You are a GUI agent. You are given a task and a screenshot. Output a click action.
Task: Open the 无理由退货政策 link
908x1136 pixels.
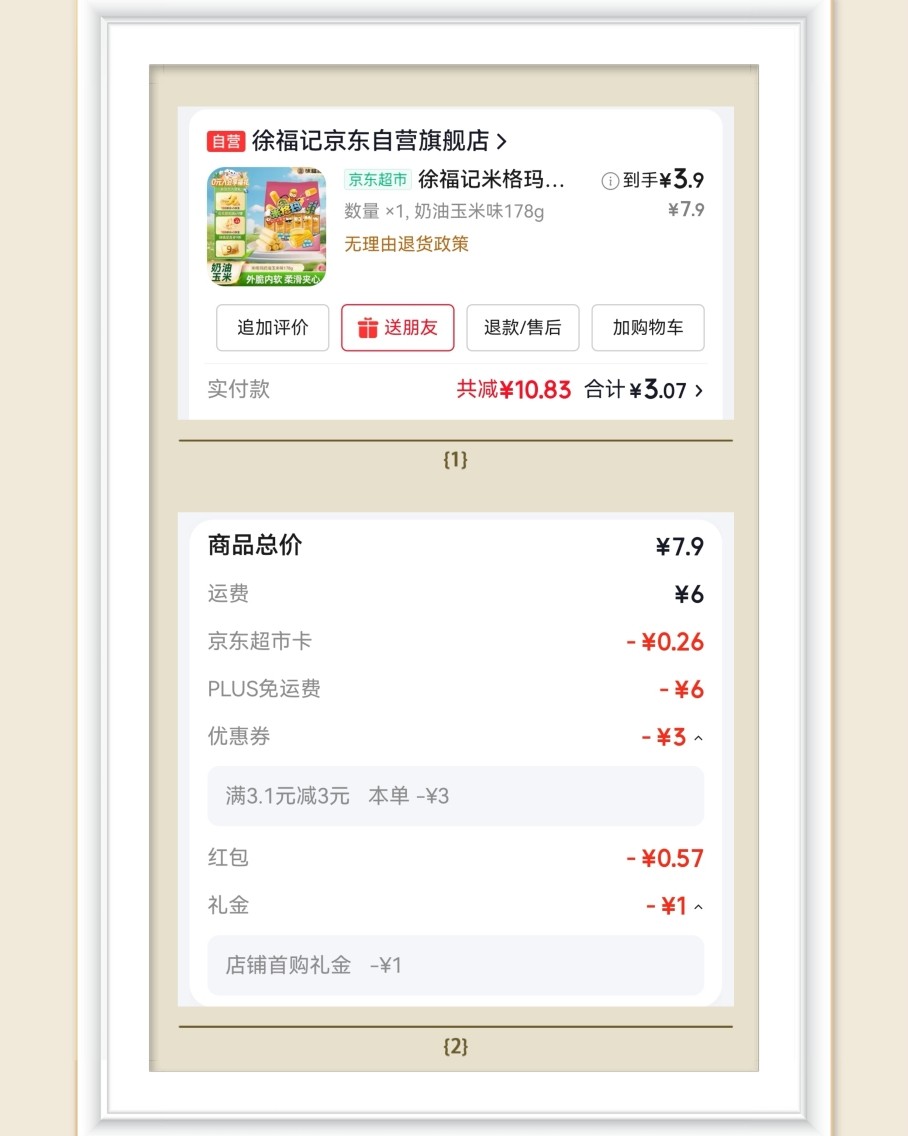pyautogui.click(x=404, y=243)
